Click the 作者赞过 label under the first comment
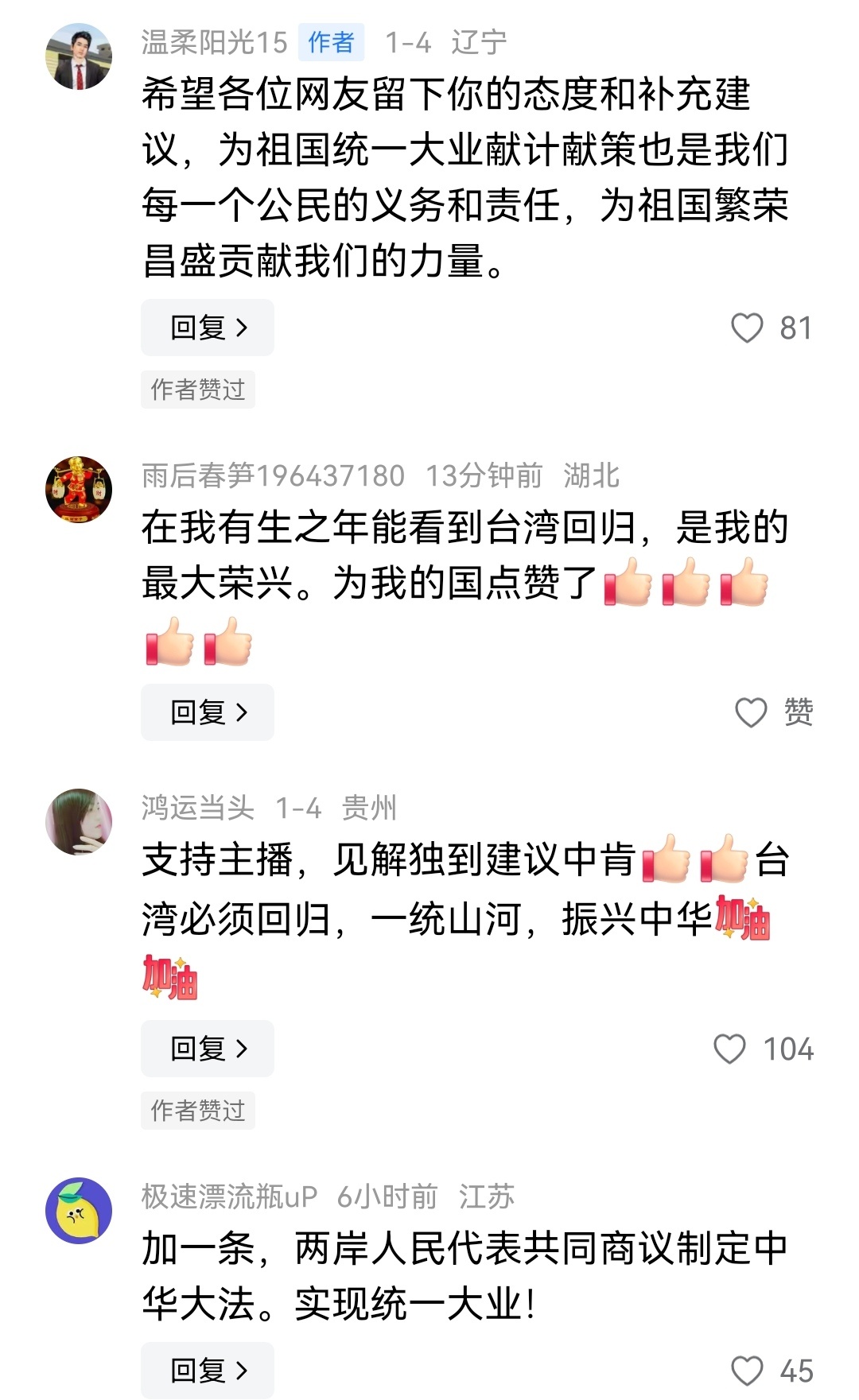Viewport: 859px width, 1400px height. (196, 388)
